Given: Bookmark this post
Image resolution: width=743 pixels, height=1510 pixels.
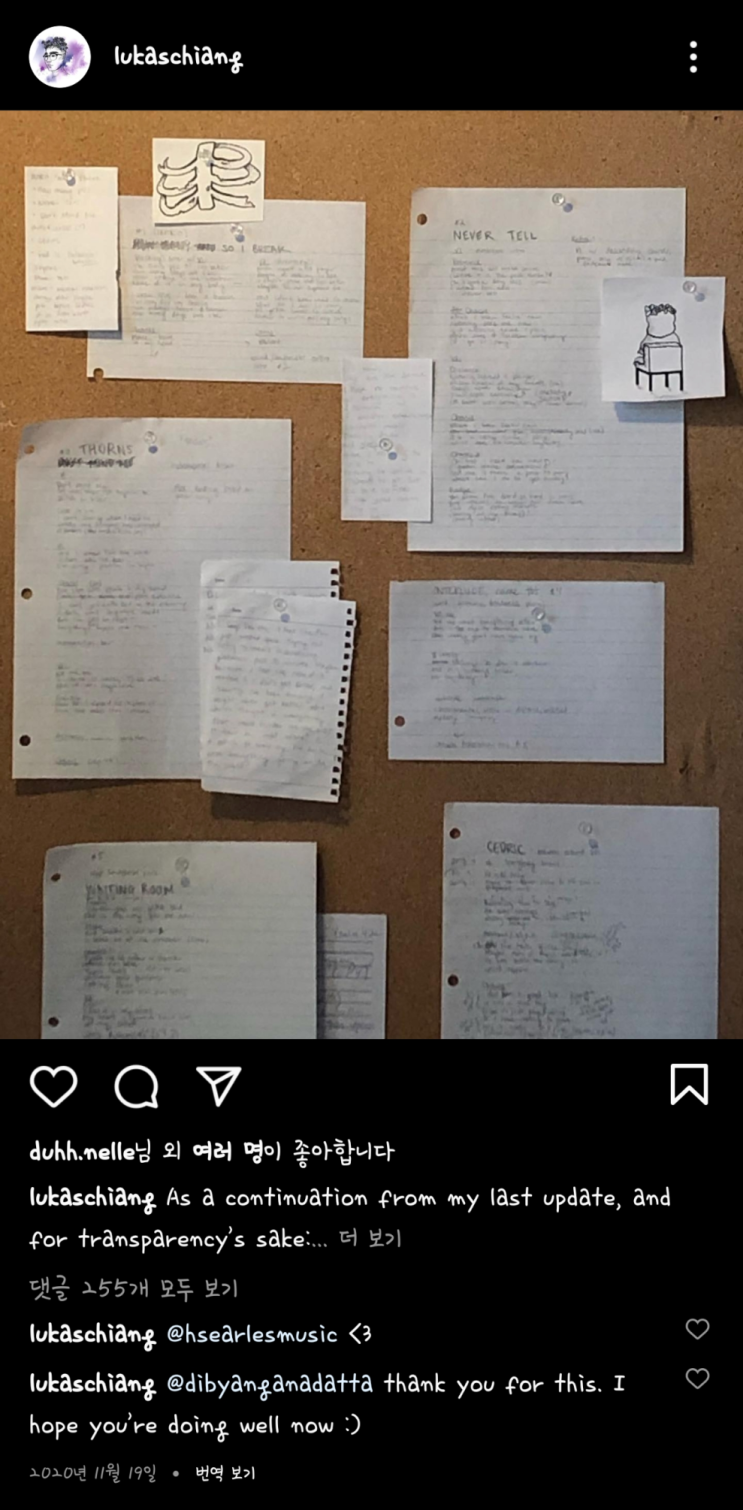Looking at the screenshot, I should (x=689, y=1085).
